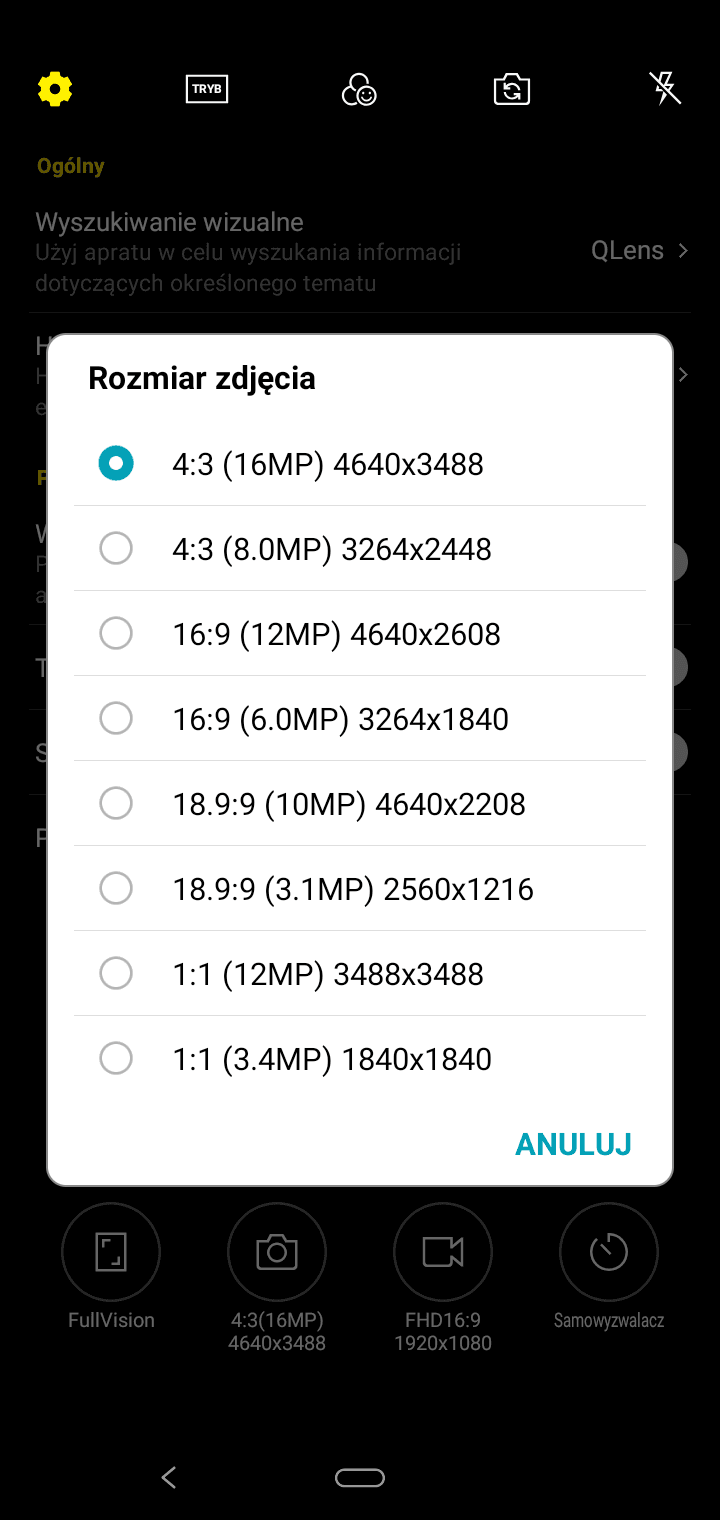Screen dimensions: 720x1520
Task: Pick 1:1 (12MP) 3488x3488 photo size
Action: point(360,974)
